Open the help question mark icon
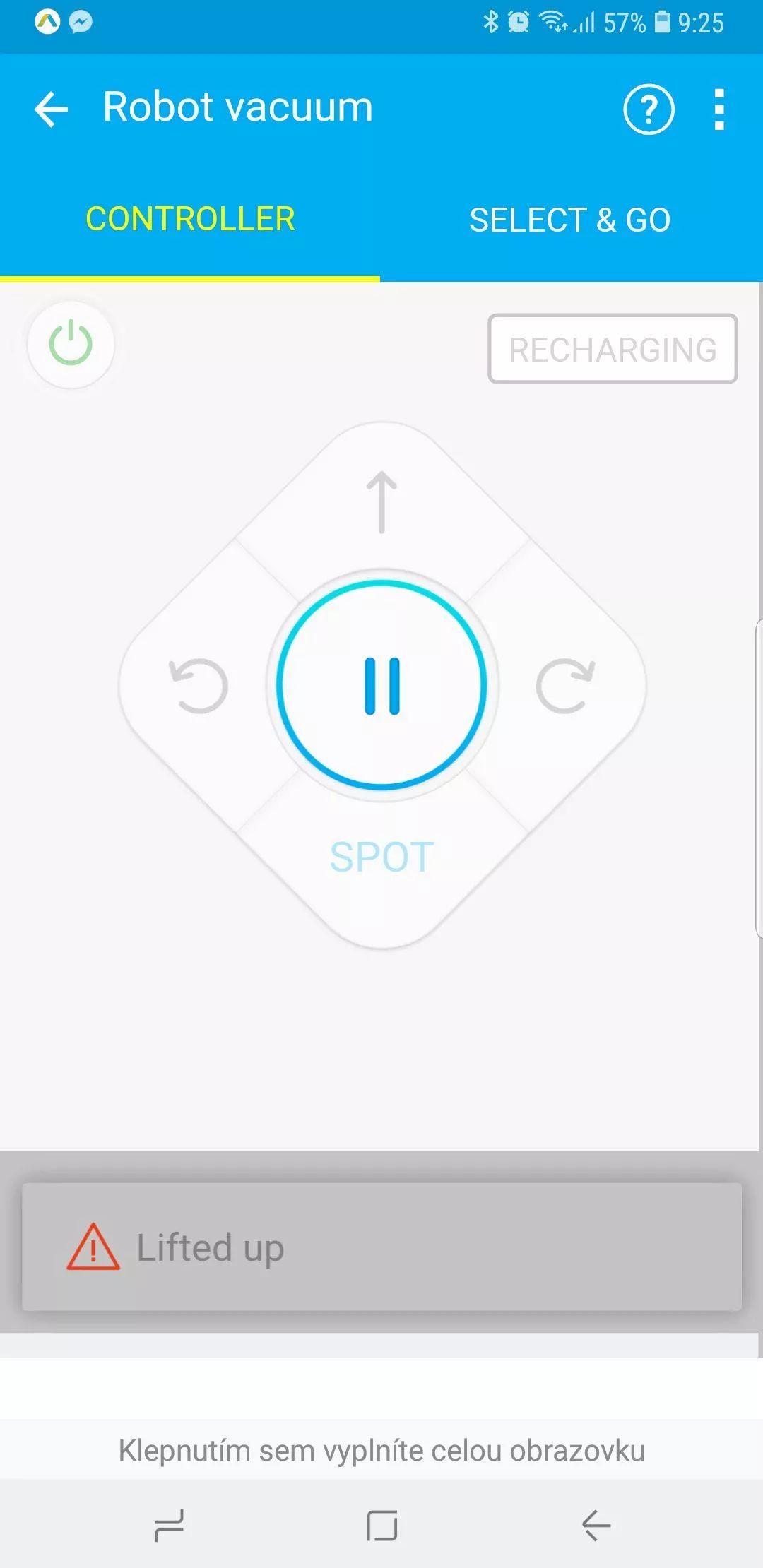The height and width of the screenshot is (1568, 763). [649, 109]
